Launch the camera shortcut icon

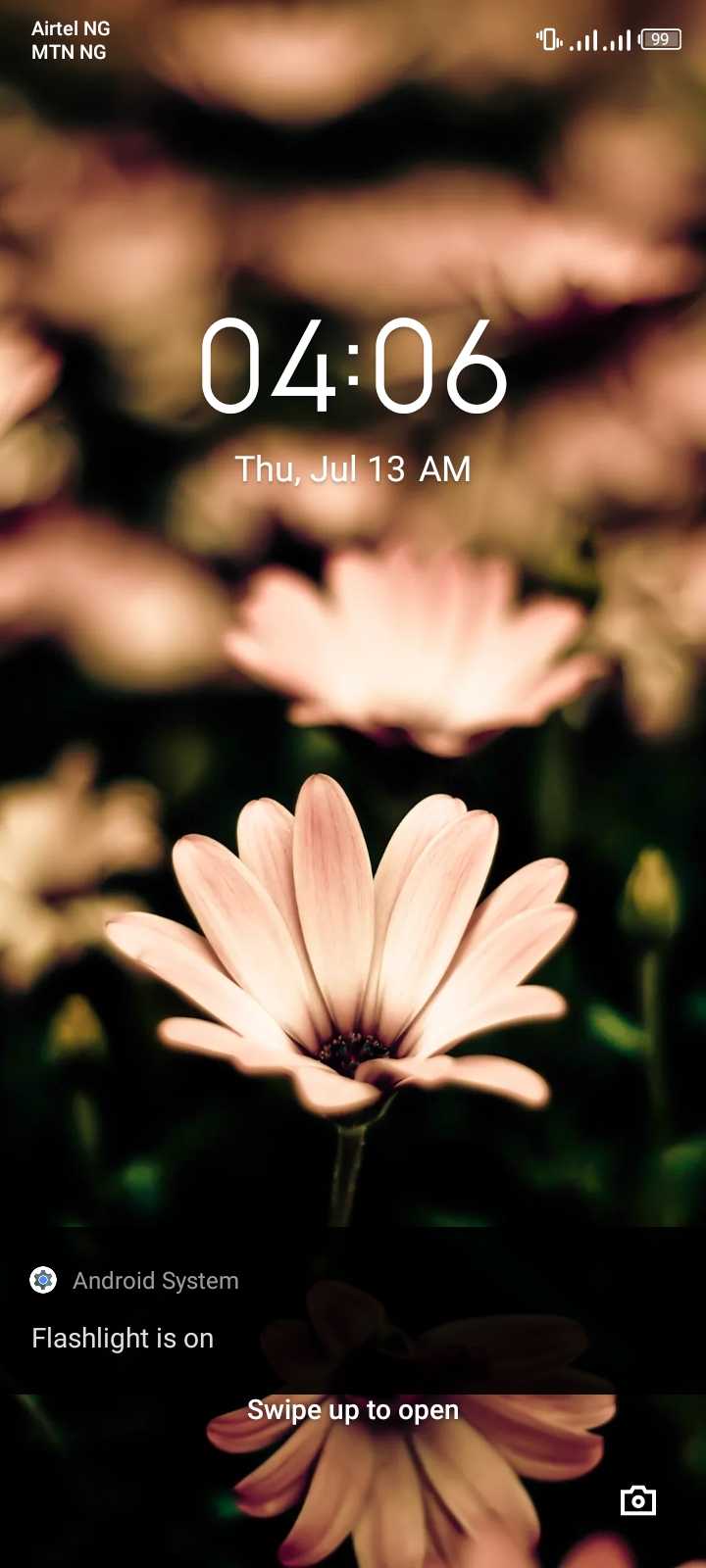pos(638,1500)
